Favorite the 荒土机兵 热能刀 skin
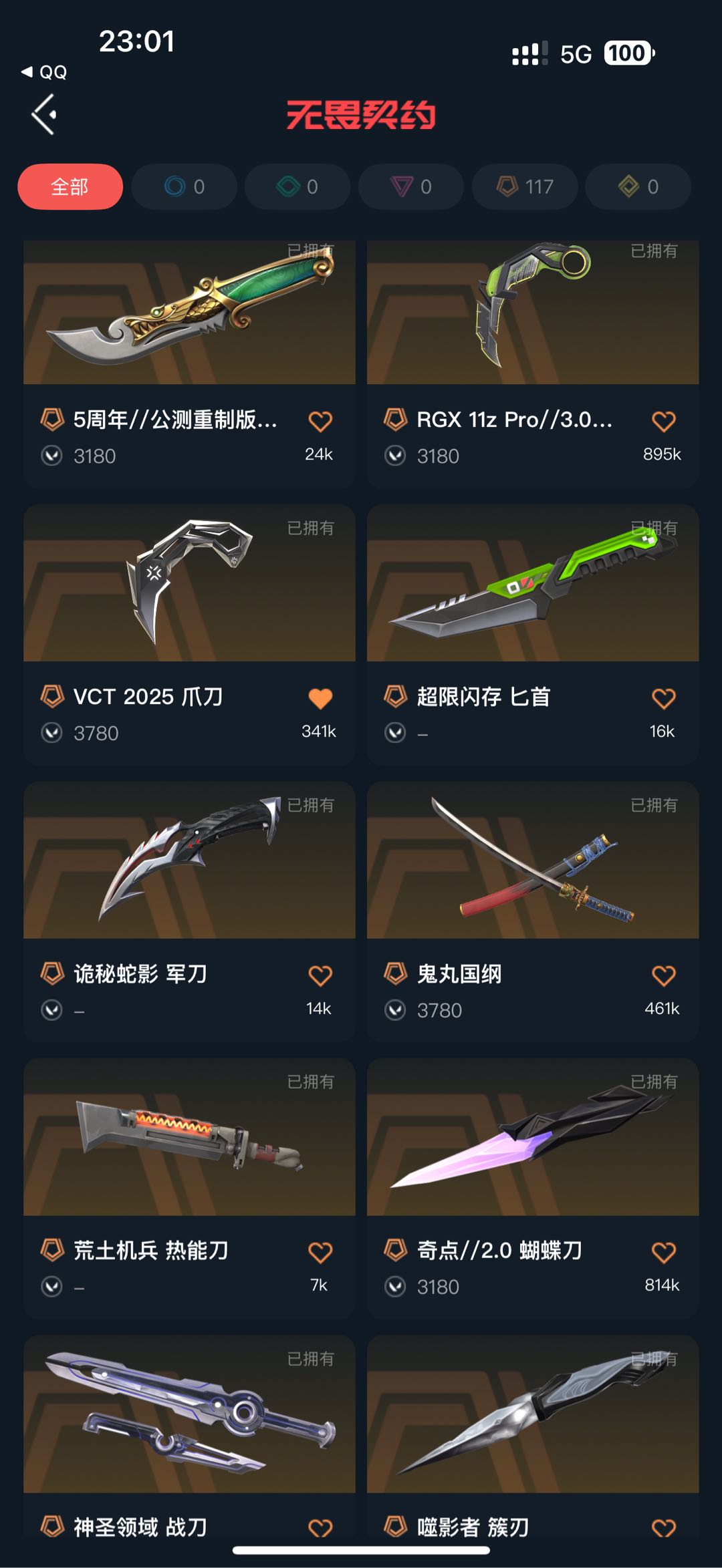 click(x=320, y=1252)
